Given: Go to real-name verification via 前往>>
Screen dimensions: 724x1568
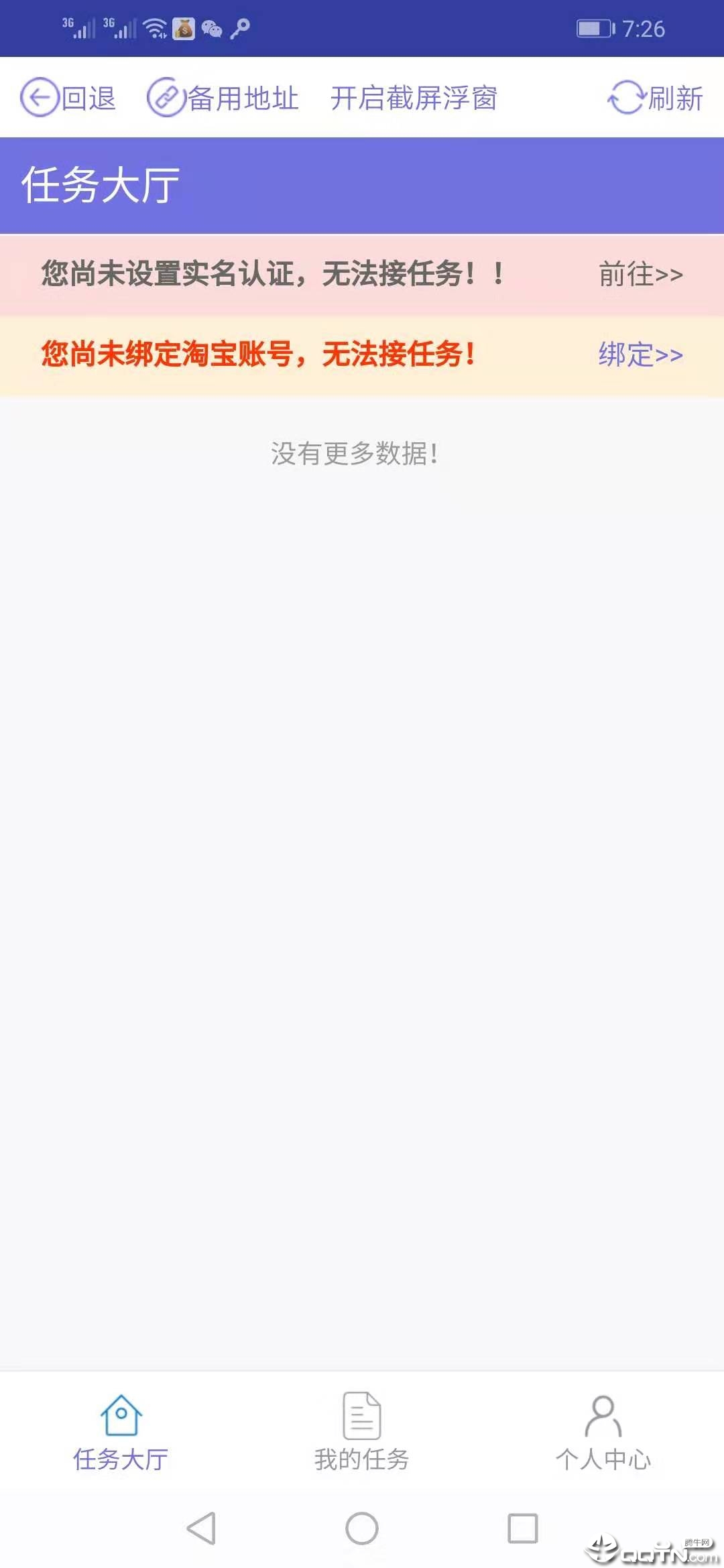Looking at the screenshot, I should pyautogui.click(x=640, y=275).
